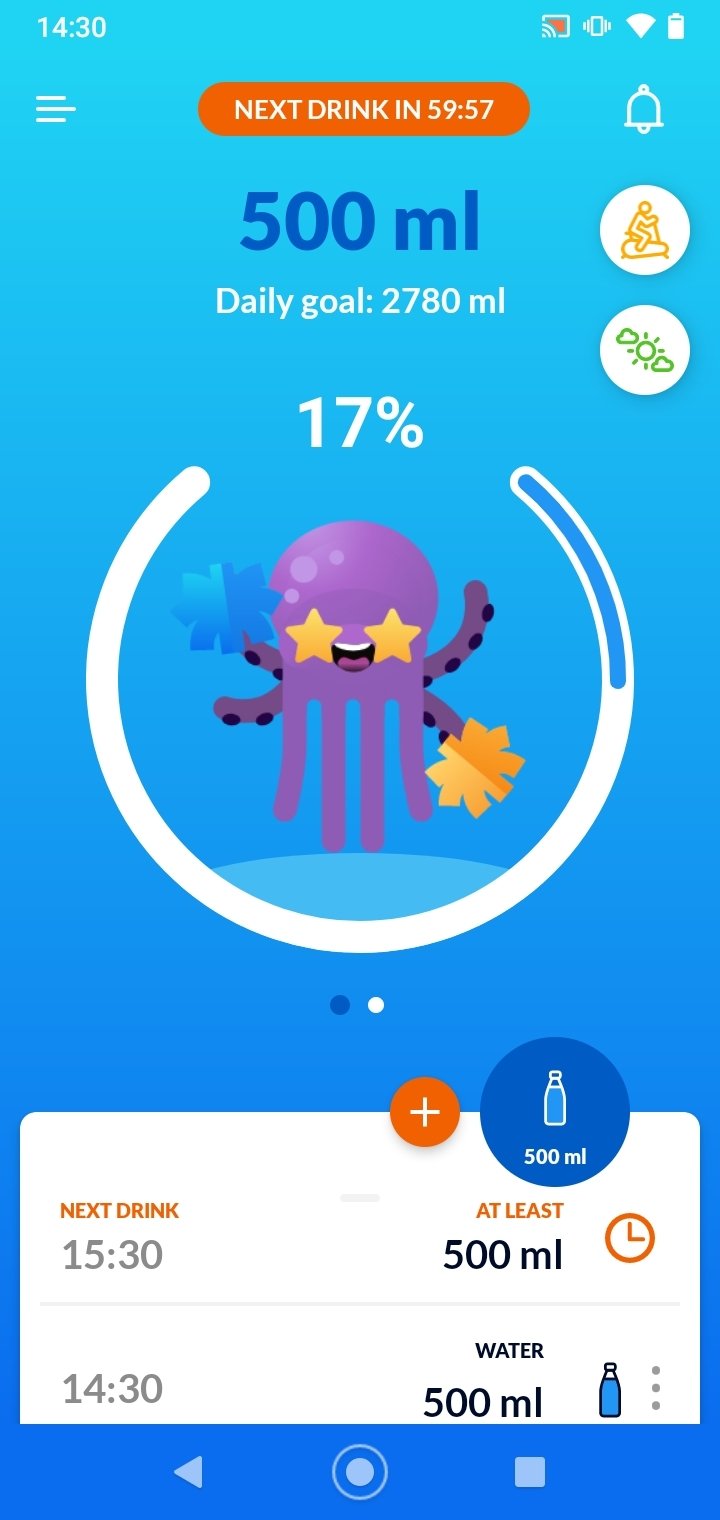Tap the orange plus button
The width and height of the screenshot is (720, 1520).
click(425, 1112)
